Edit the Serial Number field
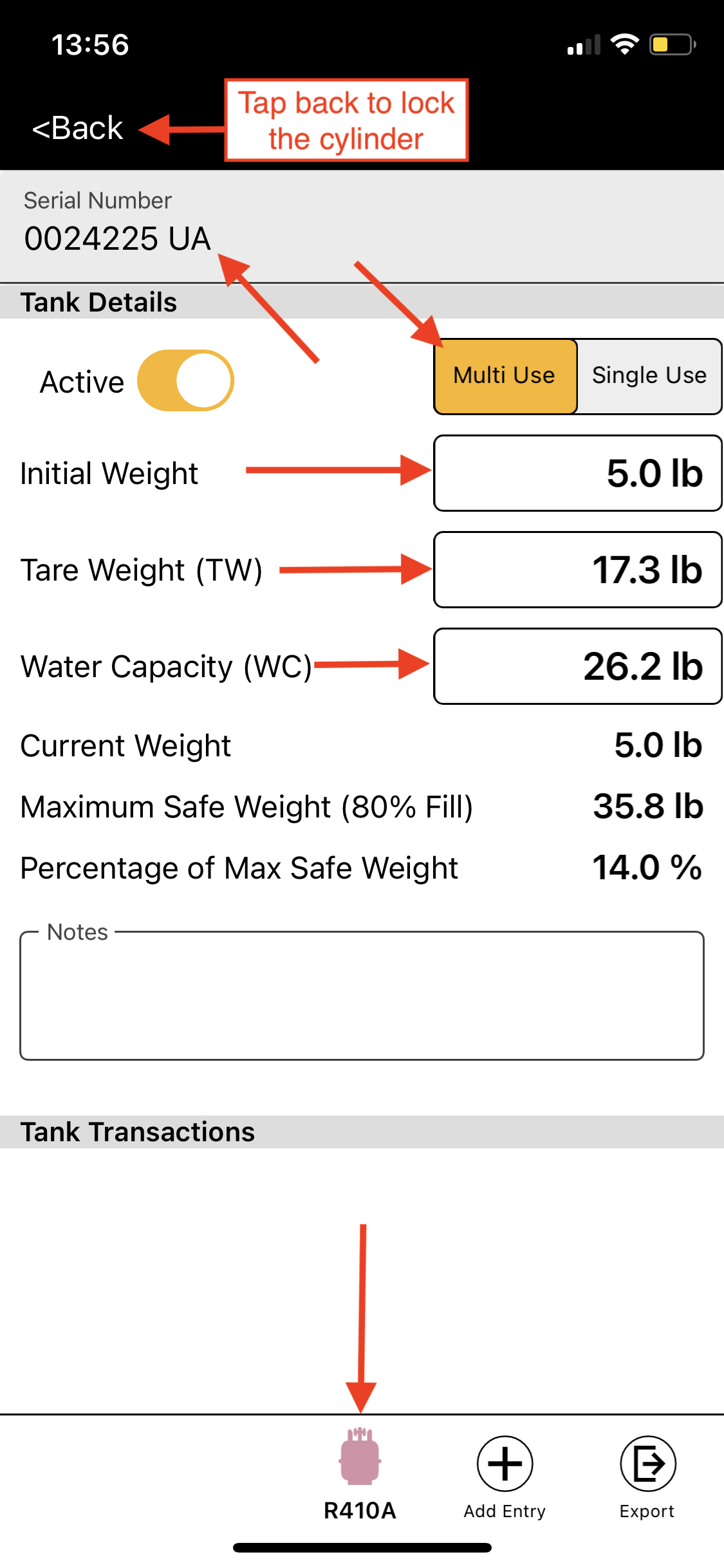Image resolution: width=724 pixels, height=1568 pixels. [x=117, y=239]
